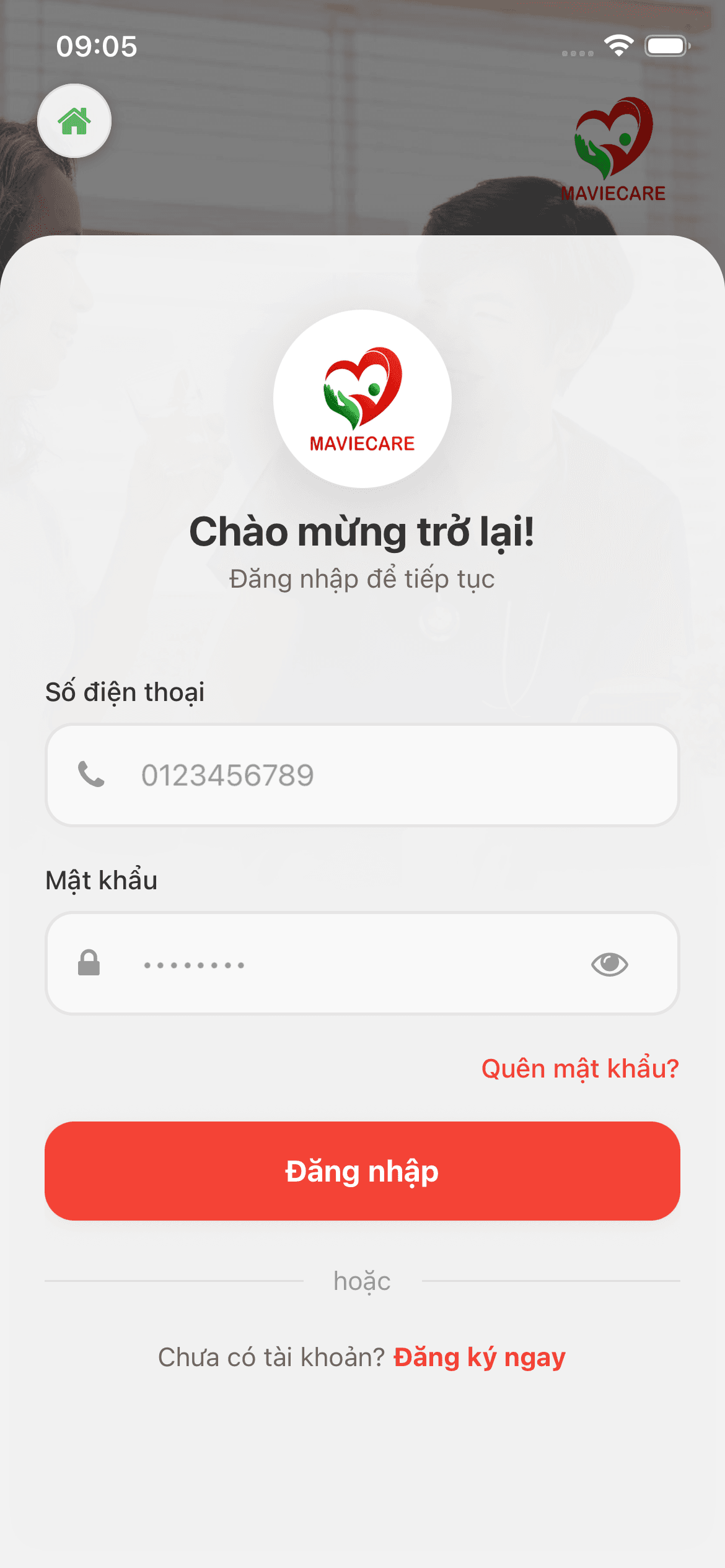This screenshot has width=725, height=1568.
Task: Show password with the eye icon
Action: 609,964
